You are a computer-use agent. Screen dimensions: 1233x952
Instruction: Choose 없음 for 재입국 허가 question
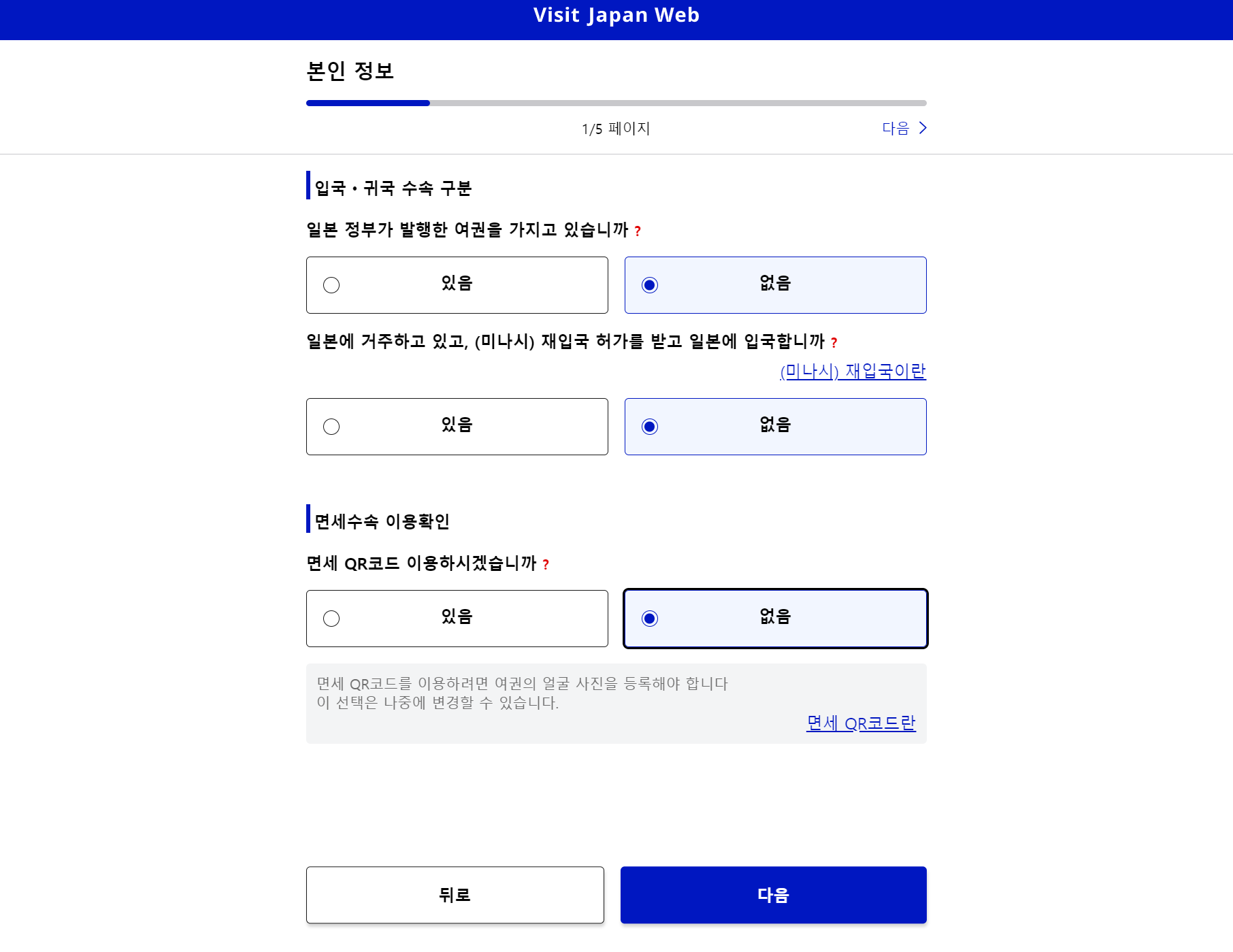(x=775, y=427)
